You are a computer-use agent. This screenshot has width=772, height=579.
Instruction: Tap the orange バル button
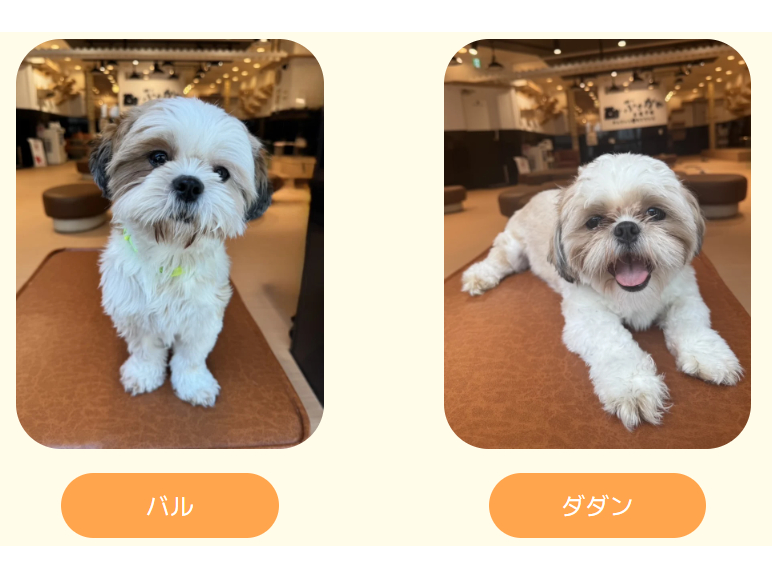click(x=170, y=506)
